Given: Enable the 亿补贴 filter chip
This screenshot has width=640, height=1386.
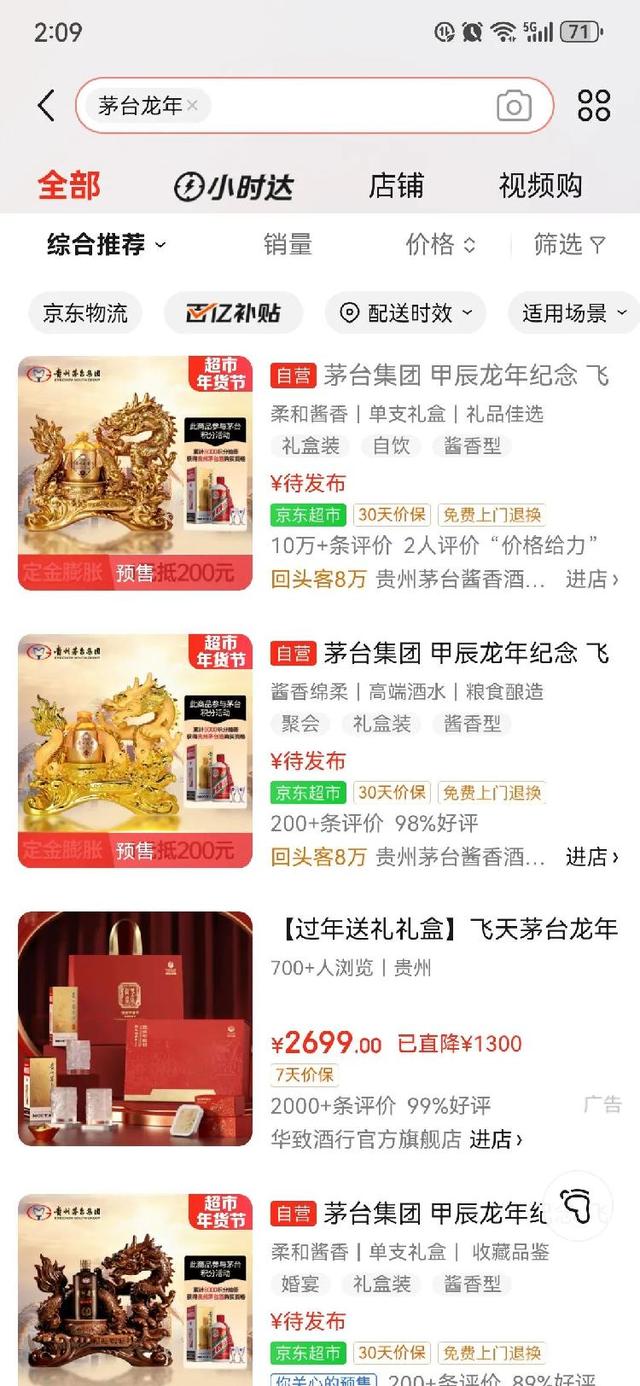Looking at the screenshot, I should tap(233, 313).
